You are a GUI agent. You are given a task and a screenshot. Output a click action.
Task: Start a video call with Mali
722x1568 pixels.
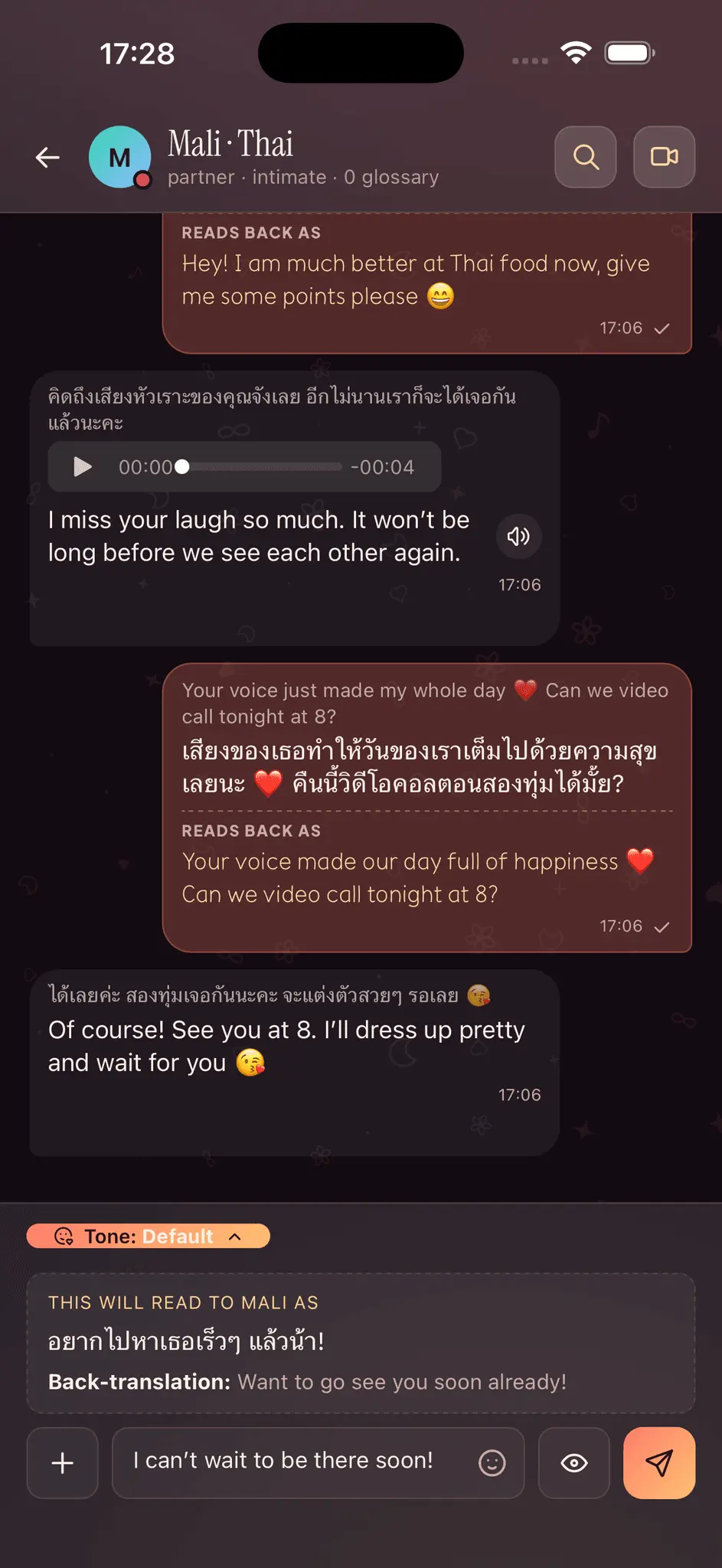tap(664, 157)
